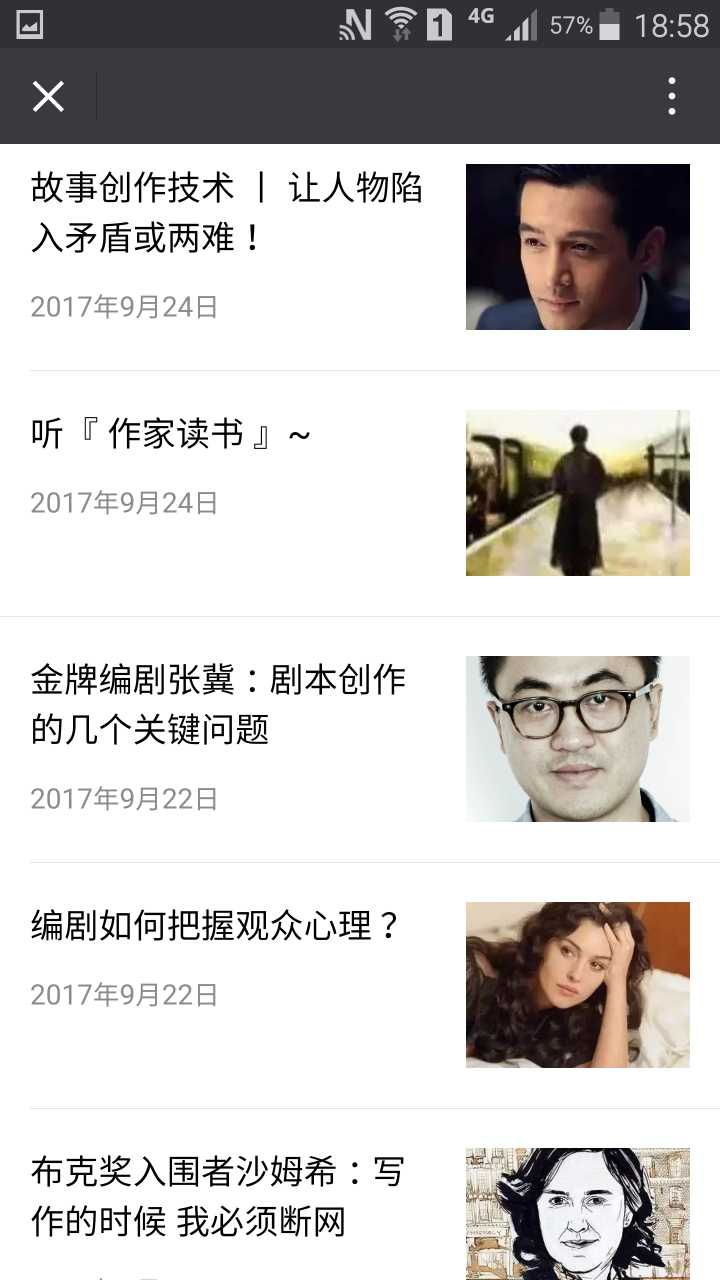
Task: Open 编剧如何把握观众心理？ article
Action: 215,926
